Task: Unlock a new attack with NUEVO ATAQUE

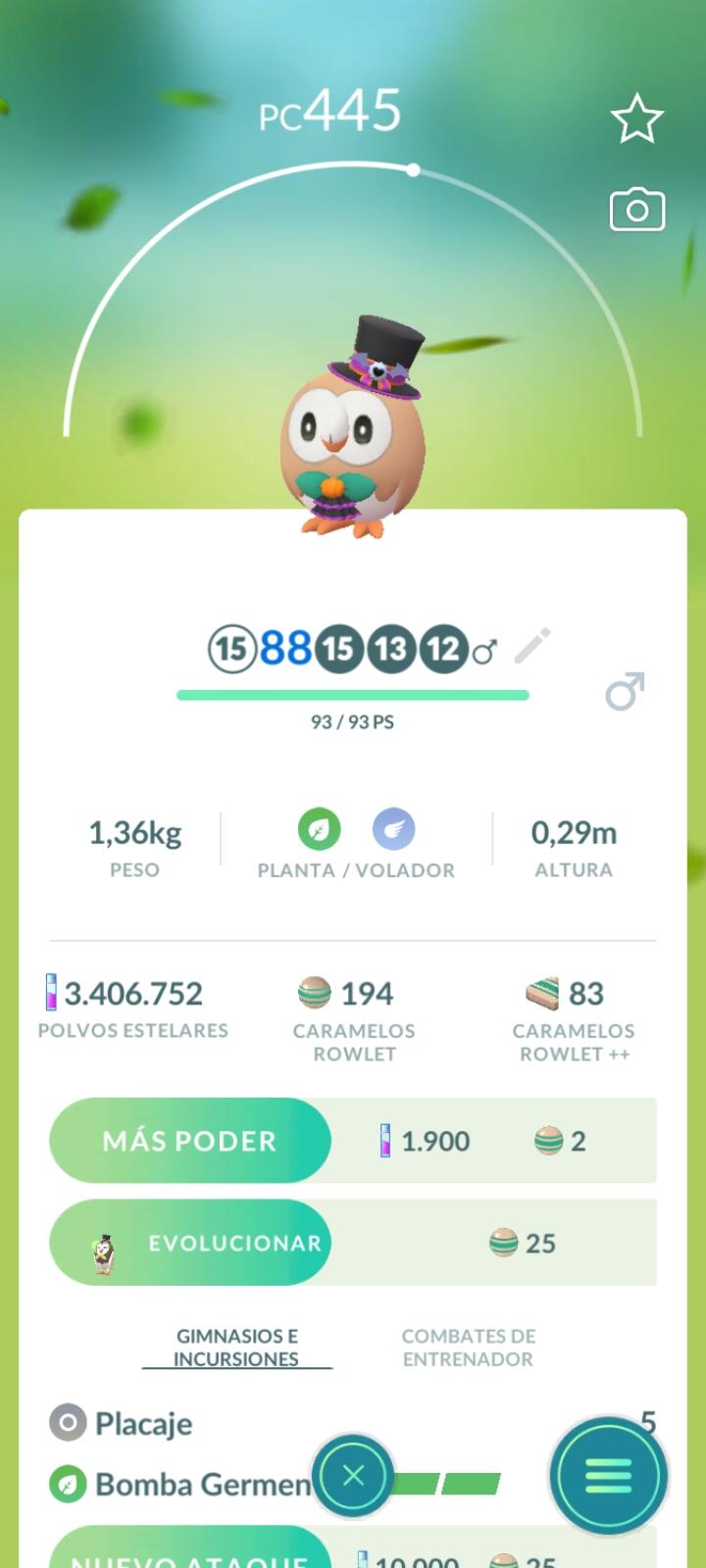Action: click(x=190, y=1553)
